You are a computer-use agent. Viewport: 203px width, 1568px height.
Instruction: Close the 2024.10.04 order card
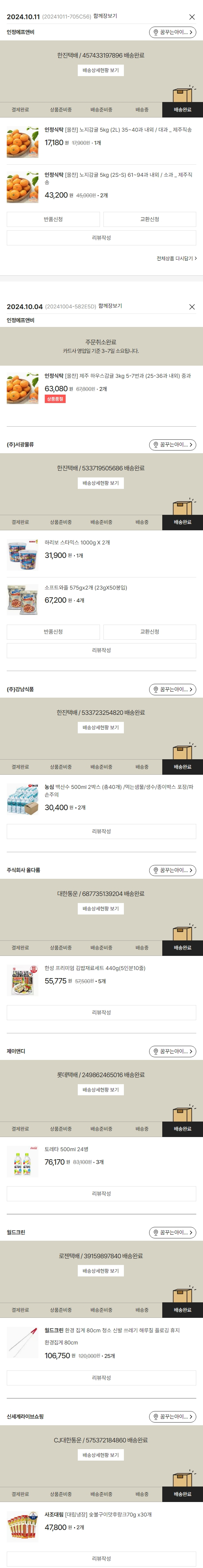192,307
